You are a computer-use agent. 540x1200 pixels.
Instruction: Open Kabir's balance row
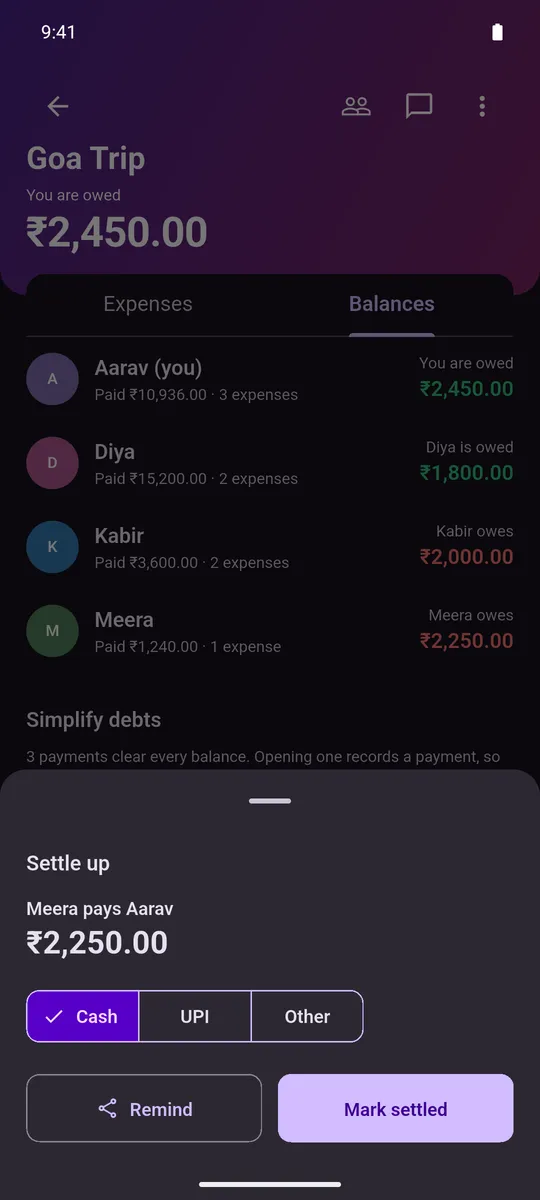point(270,547)
